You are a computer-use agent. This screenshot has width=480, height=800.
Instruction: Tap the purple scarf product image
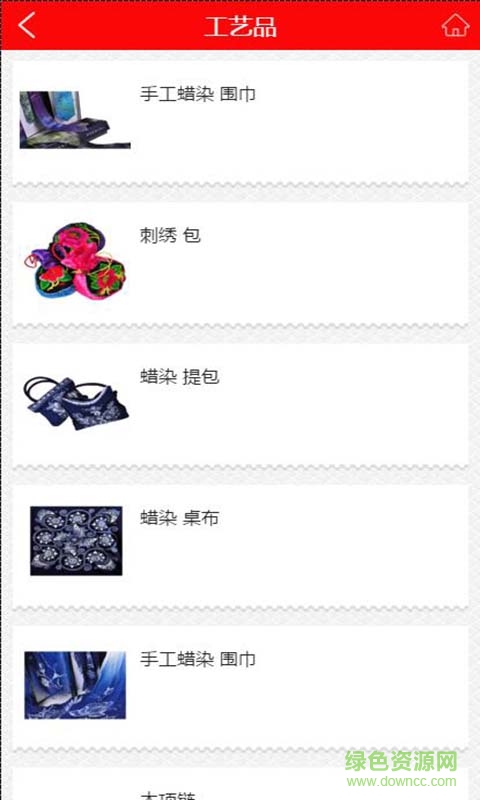click(75, 120)
